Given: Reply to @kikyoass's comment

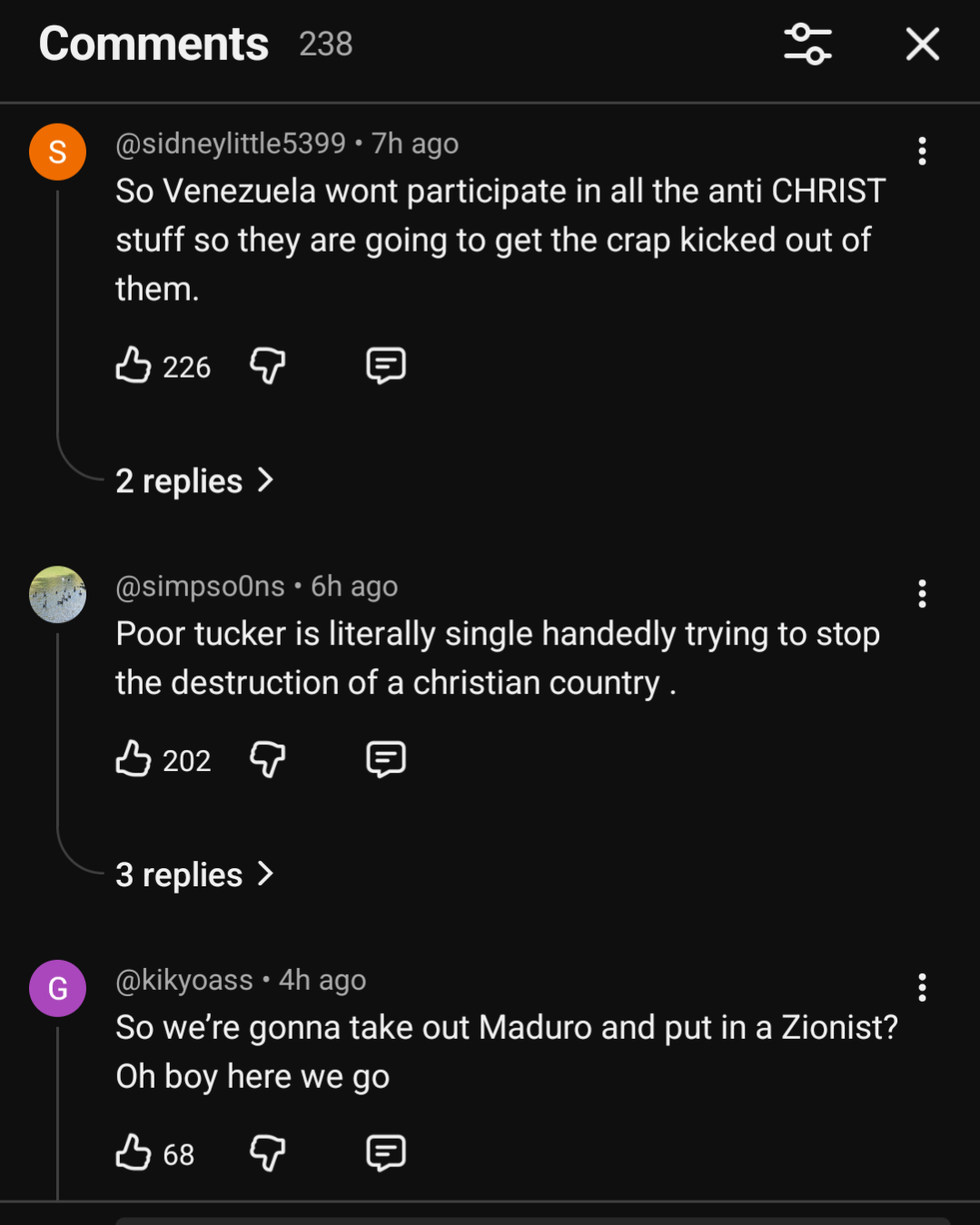Looking at the screenshot, I should 385,1152.
